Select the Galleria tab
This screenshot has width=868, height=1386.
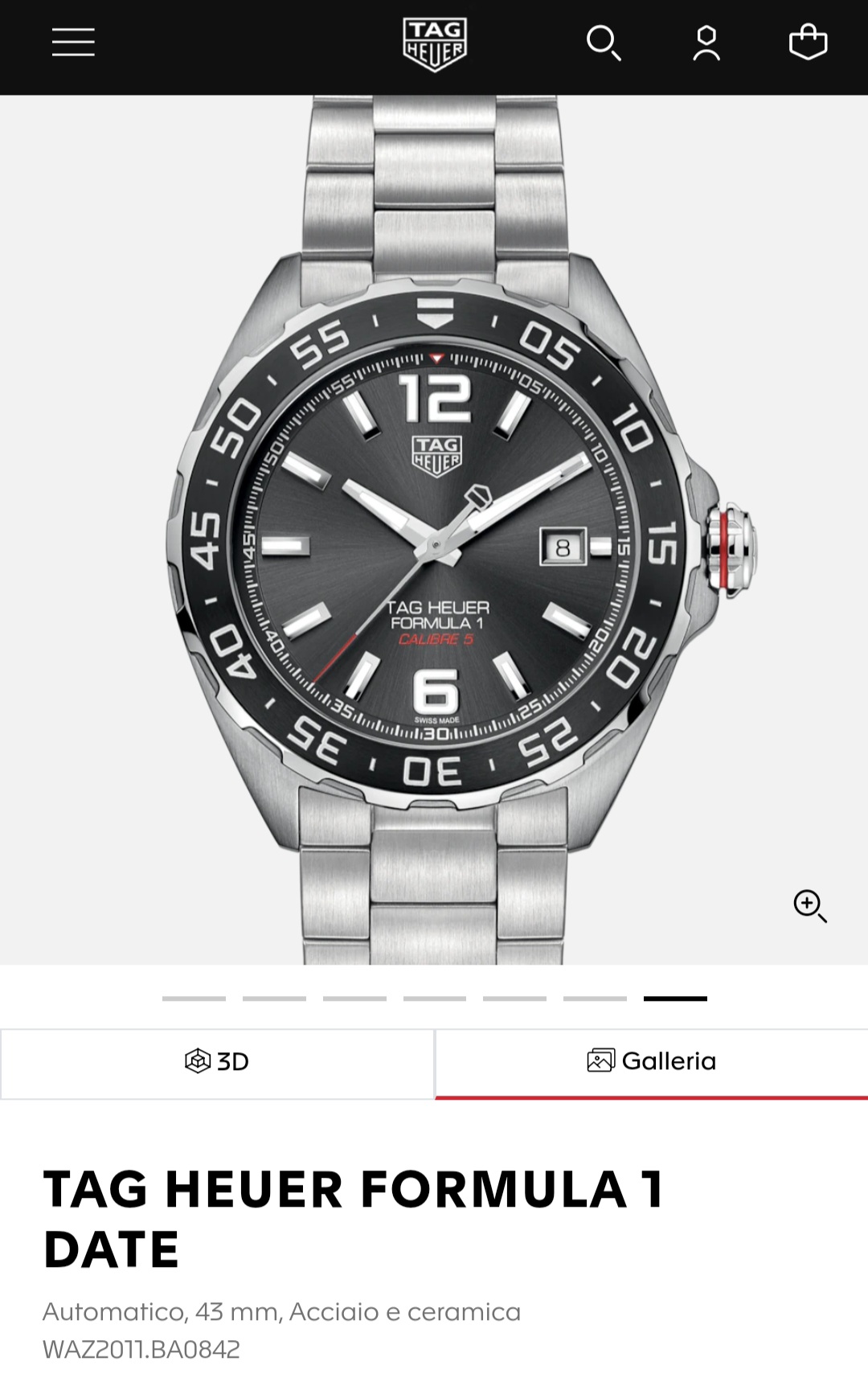(x=651, y=1061)
